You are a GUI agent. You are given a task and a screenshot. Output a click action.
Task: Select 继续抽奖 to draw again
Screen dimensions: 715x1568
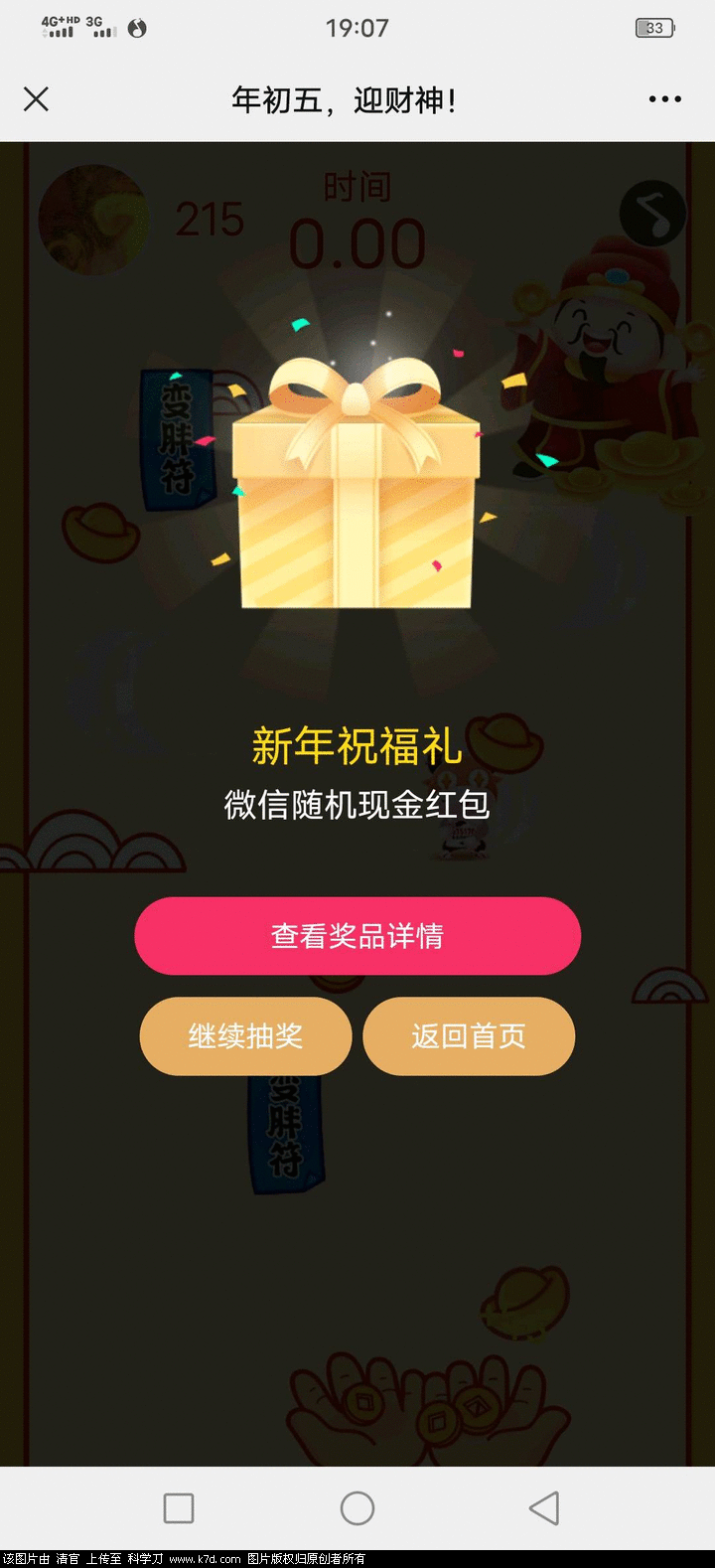click(x=245, y=1036)
